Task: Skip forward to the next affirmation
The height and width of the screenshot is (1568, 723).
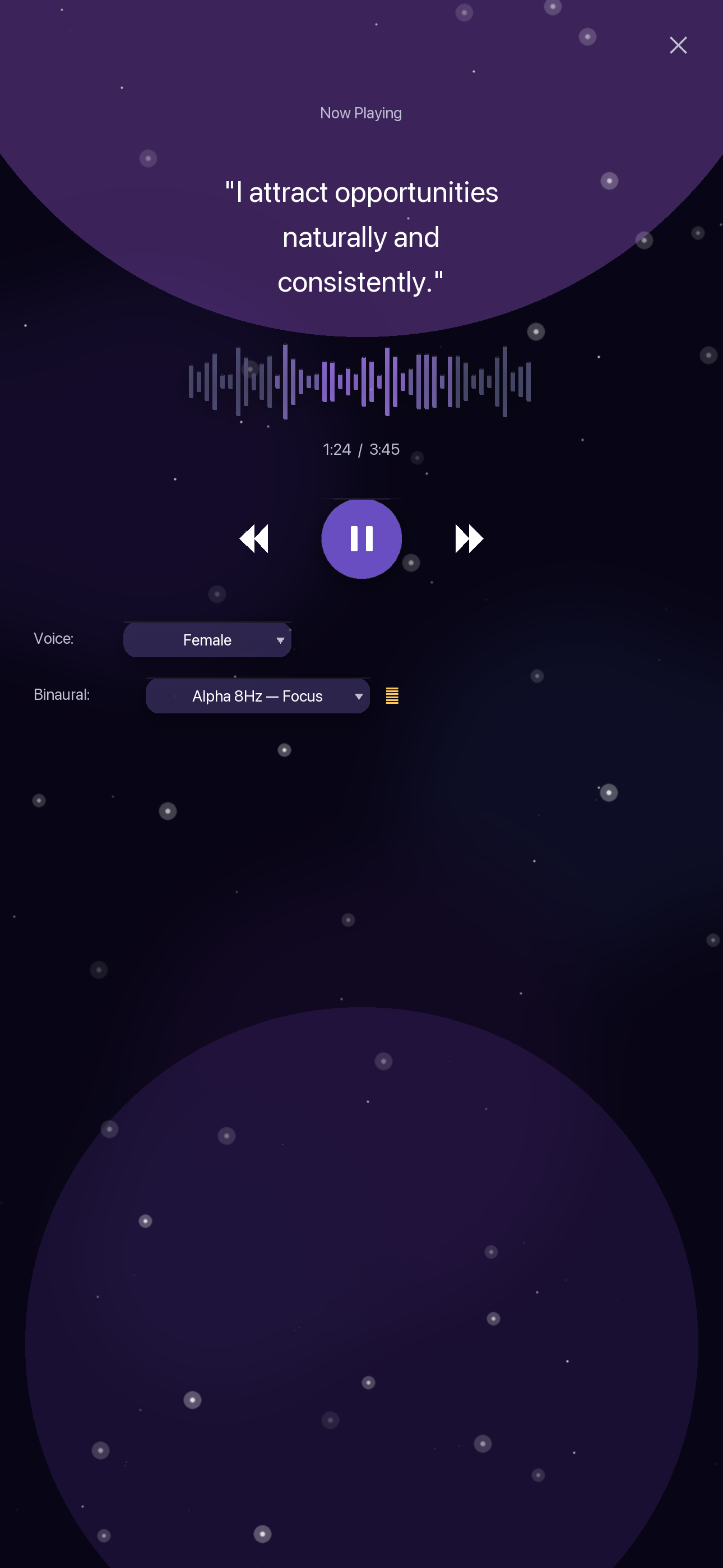Action: (469, 539)
